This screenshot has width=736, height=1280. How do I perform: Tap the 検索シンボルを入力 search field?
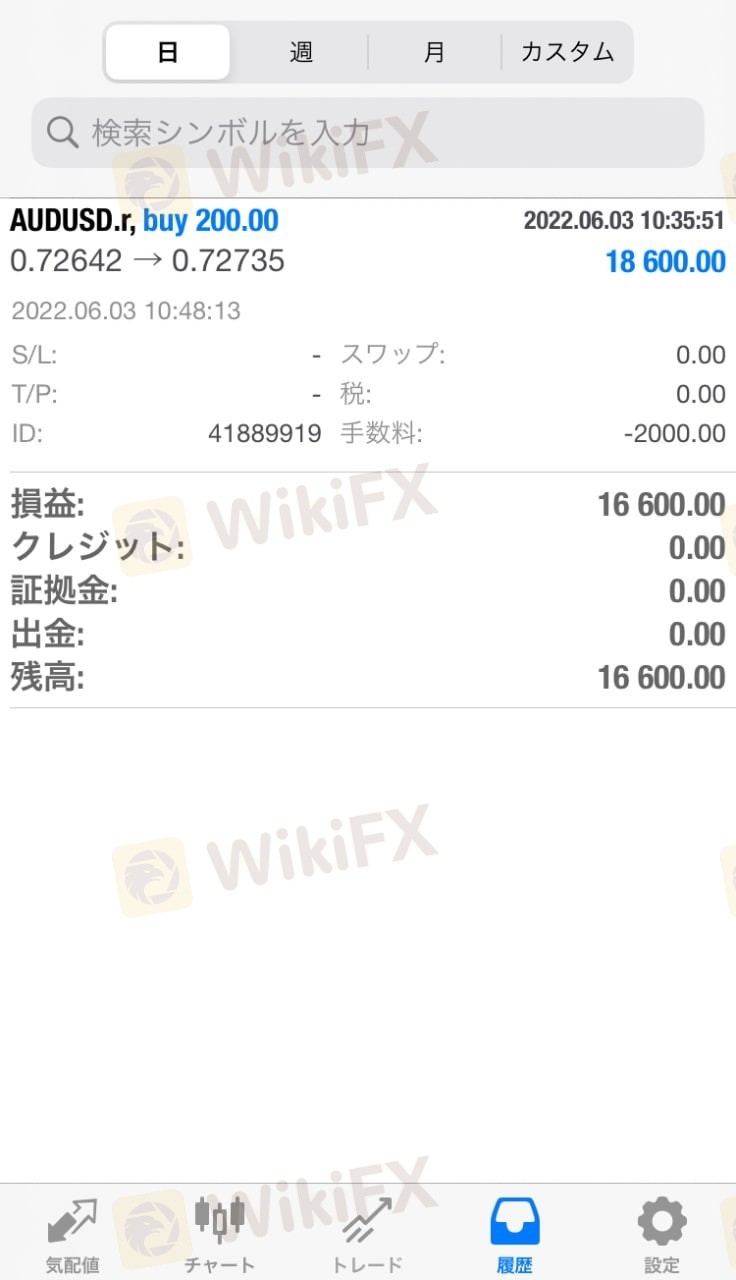coord(368,132)
